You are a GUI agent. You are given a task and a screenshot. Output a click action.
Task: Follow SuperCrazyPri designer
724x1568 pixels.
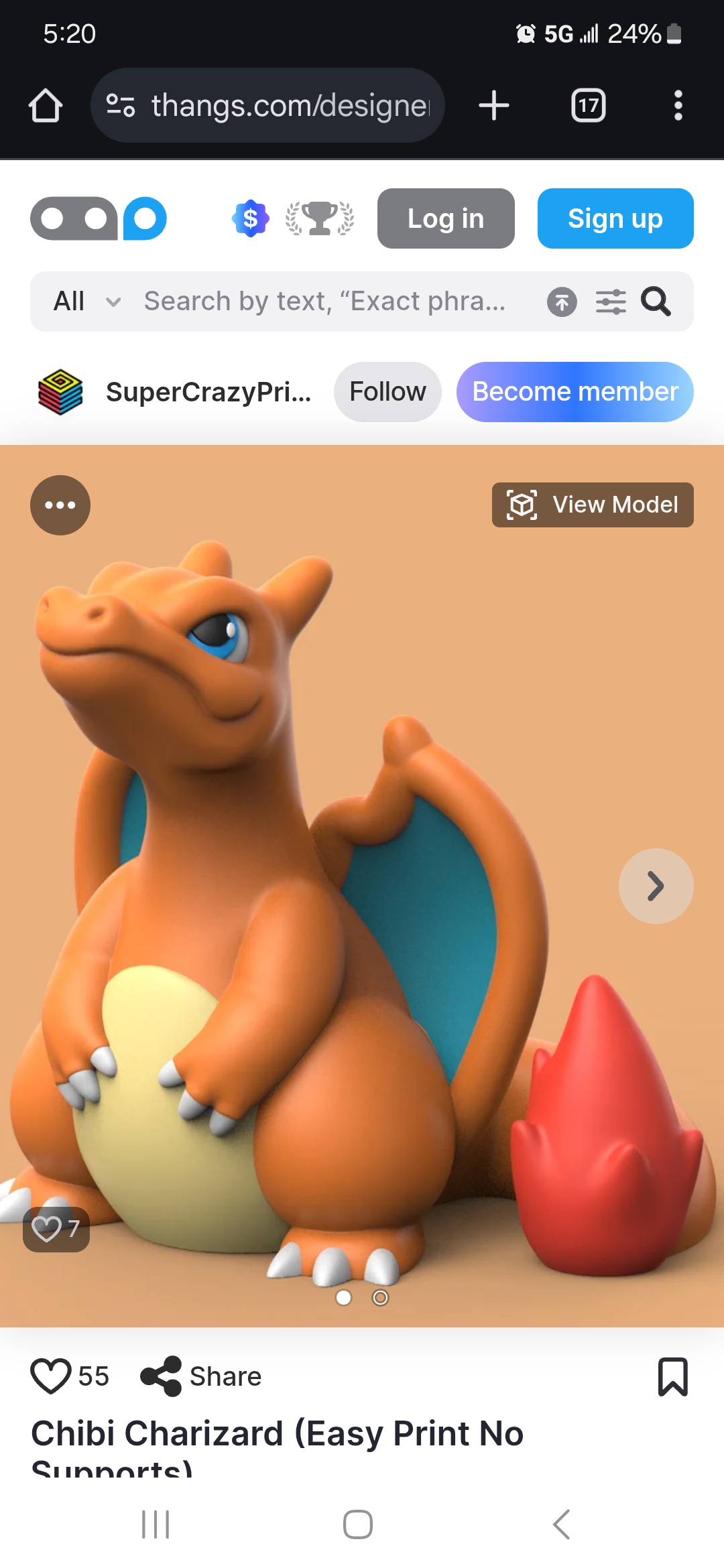[x=387, y=392]
